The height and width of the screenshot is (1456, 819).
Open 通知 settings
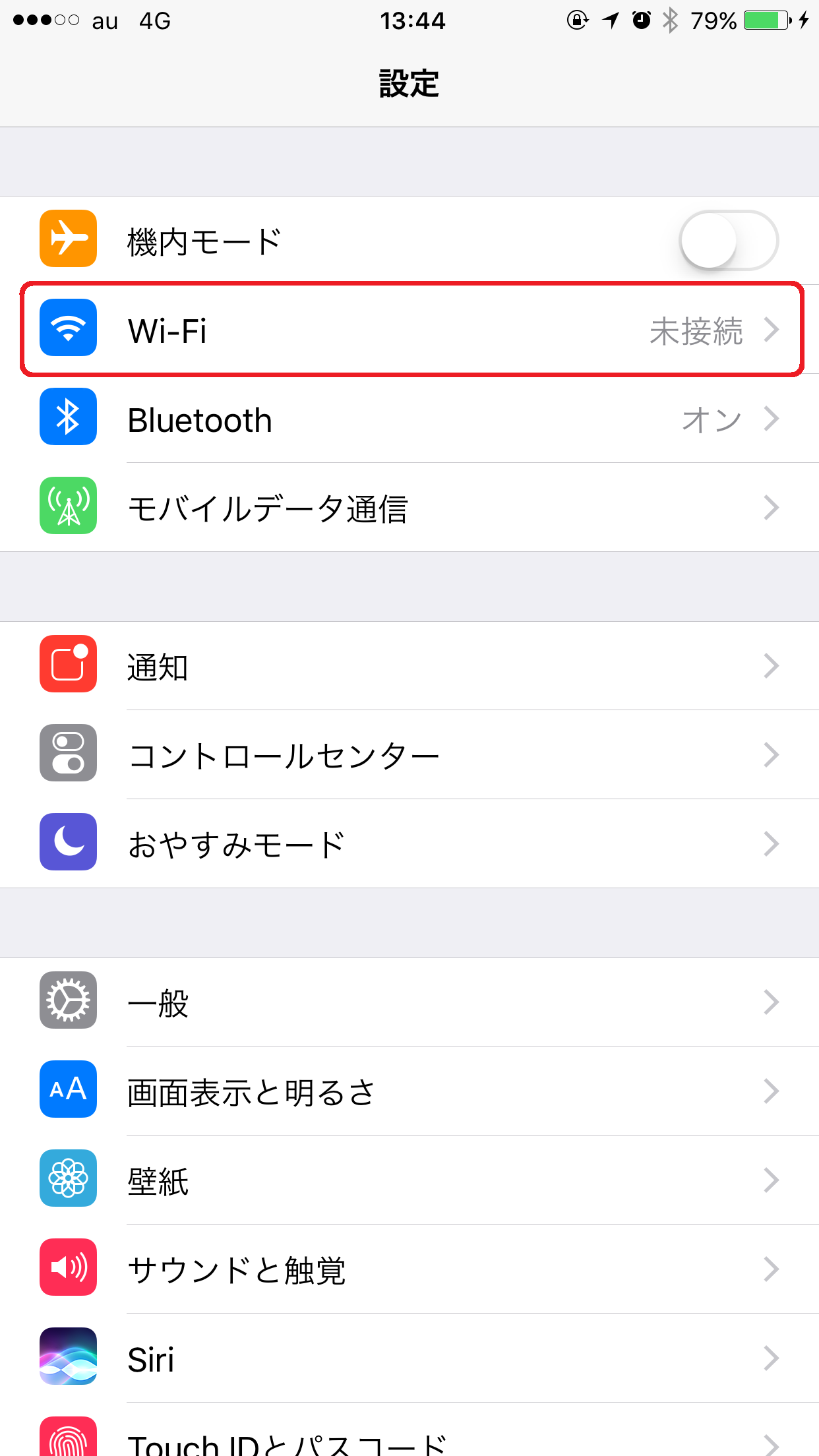click(409, 666)
